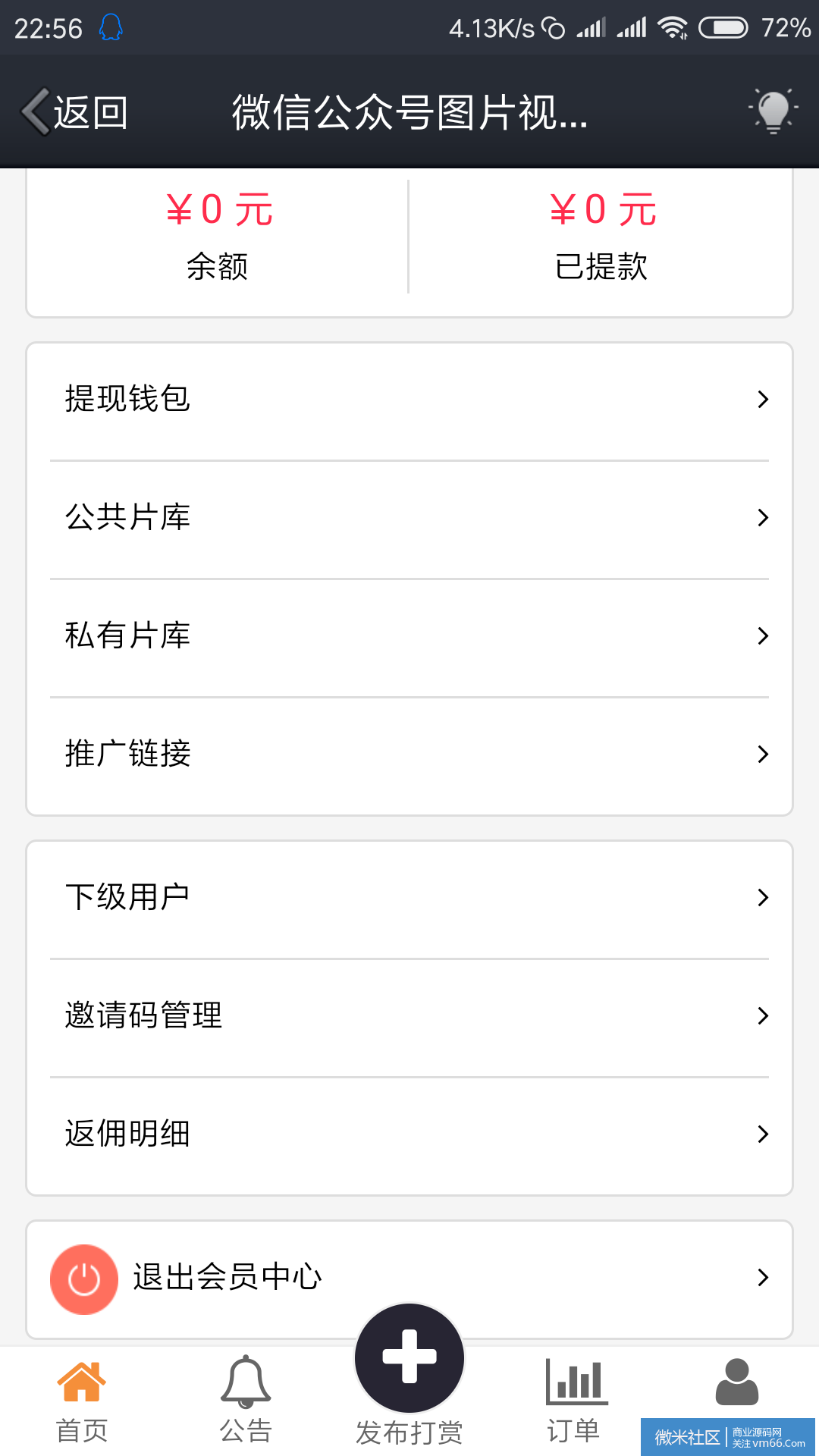Open 邀请码管理 invite code management

409,1016
